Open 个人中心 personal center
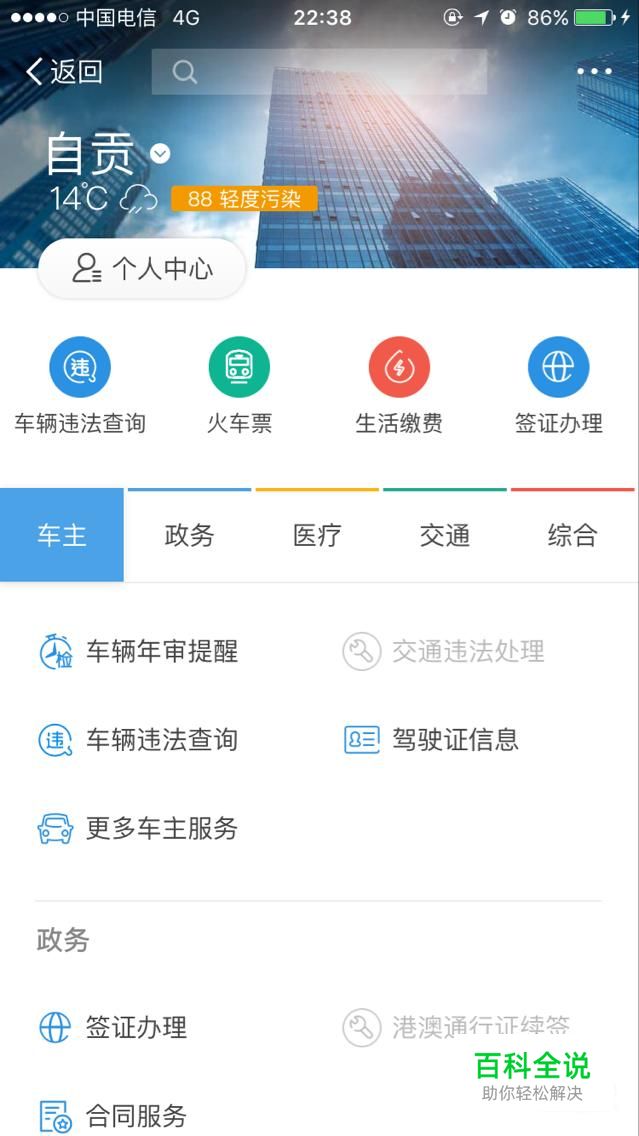The image size is (639, 1136). point(142,269)
